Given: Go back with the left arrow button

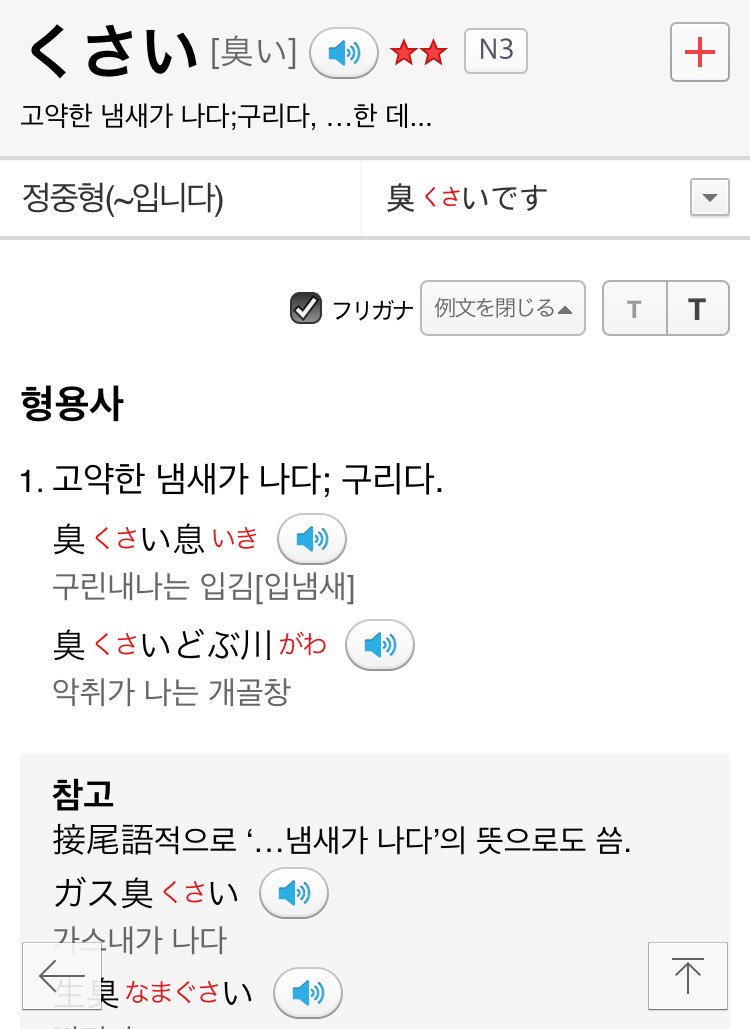Looking at the screenshot, I should pyautogui.click(x=61, y=976).
